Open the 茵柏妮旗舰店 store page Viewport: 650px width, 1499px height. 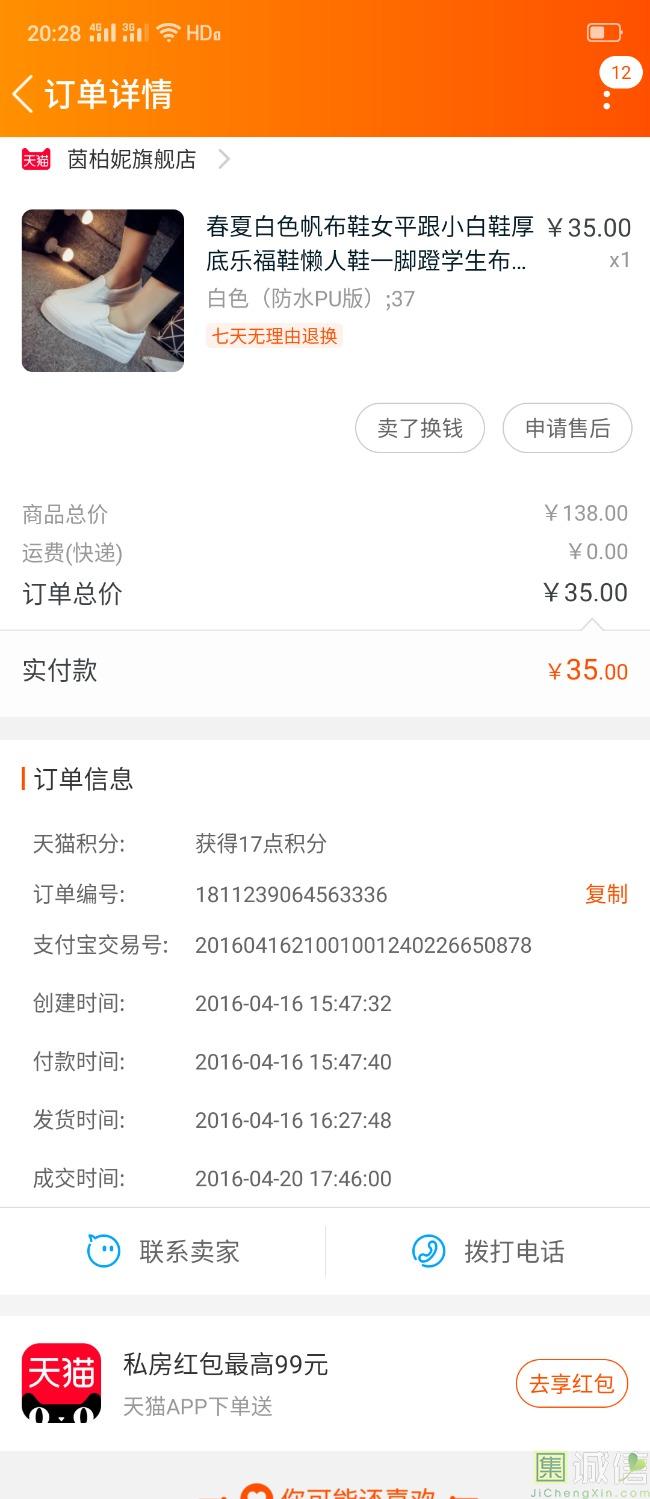pos(131,159)
